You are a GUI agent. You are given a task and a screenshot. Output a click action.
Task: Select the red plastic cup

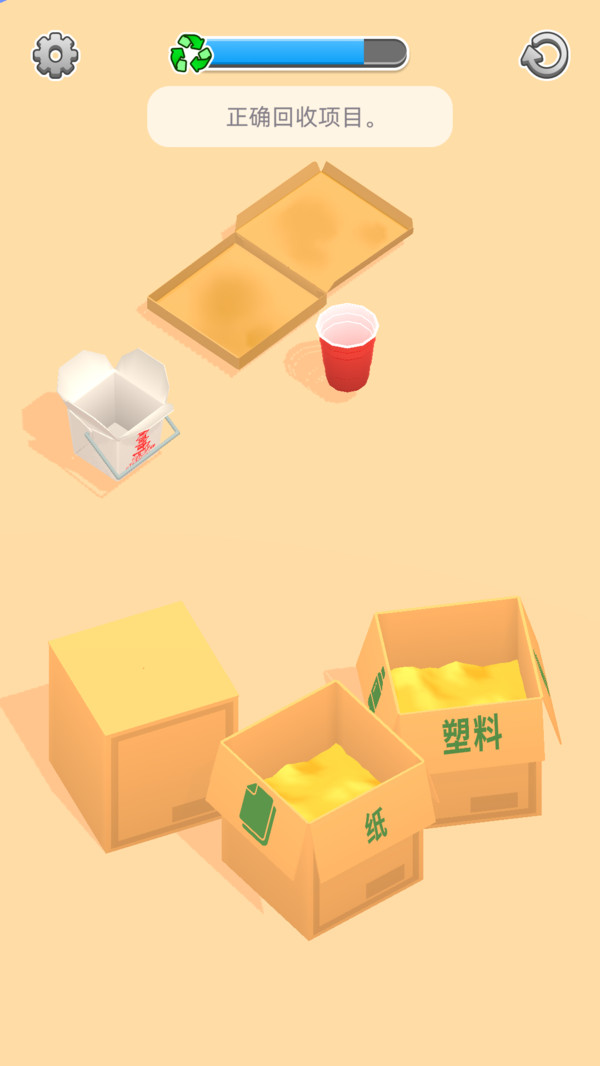[347, 347]
